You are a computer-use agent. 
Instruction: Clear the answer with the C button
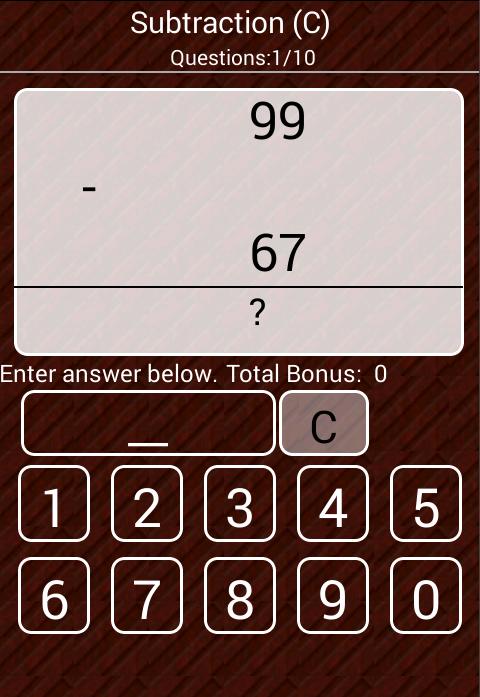[324, 423]
